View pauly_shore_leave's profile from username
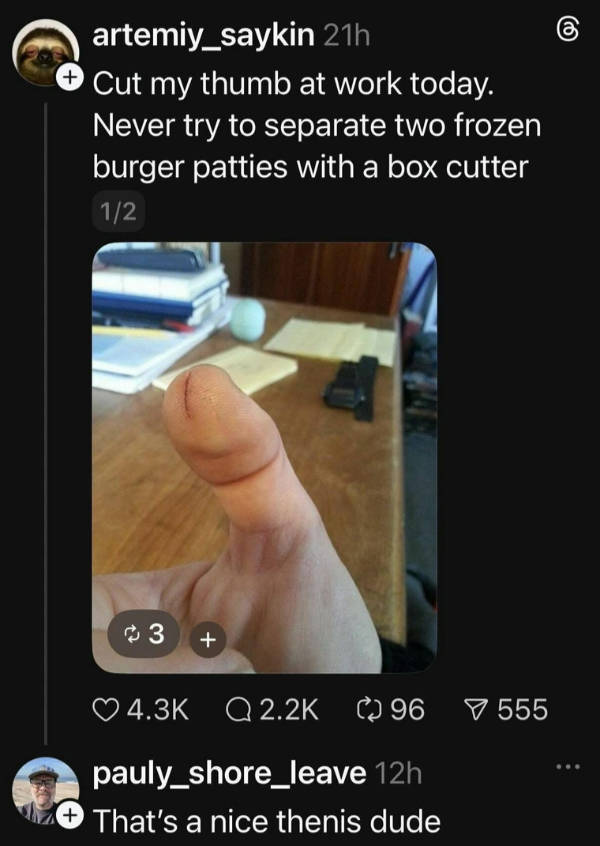Screen dimensions: 600x846 tap(229, 773)
